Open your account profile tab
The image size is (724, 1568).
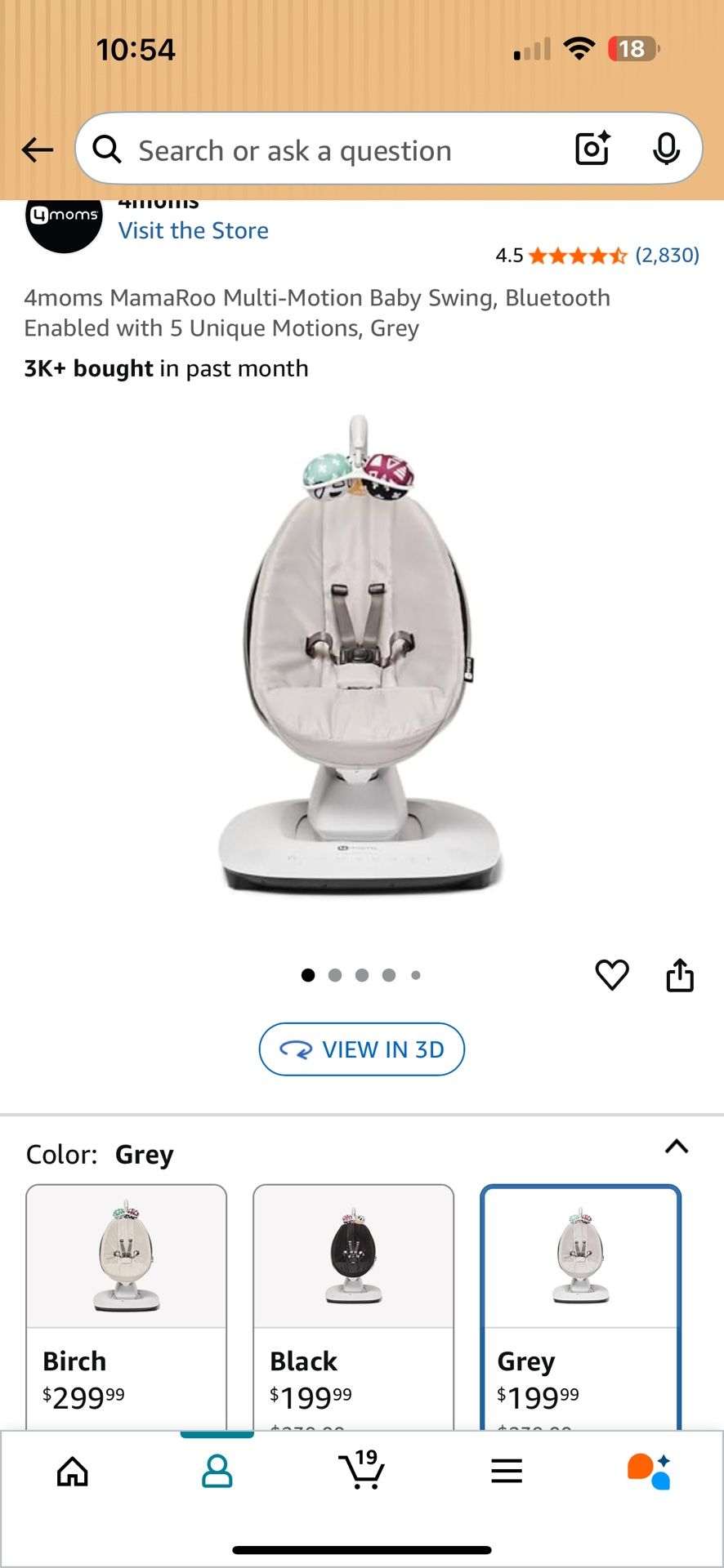[217, 1470]
